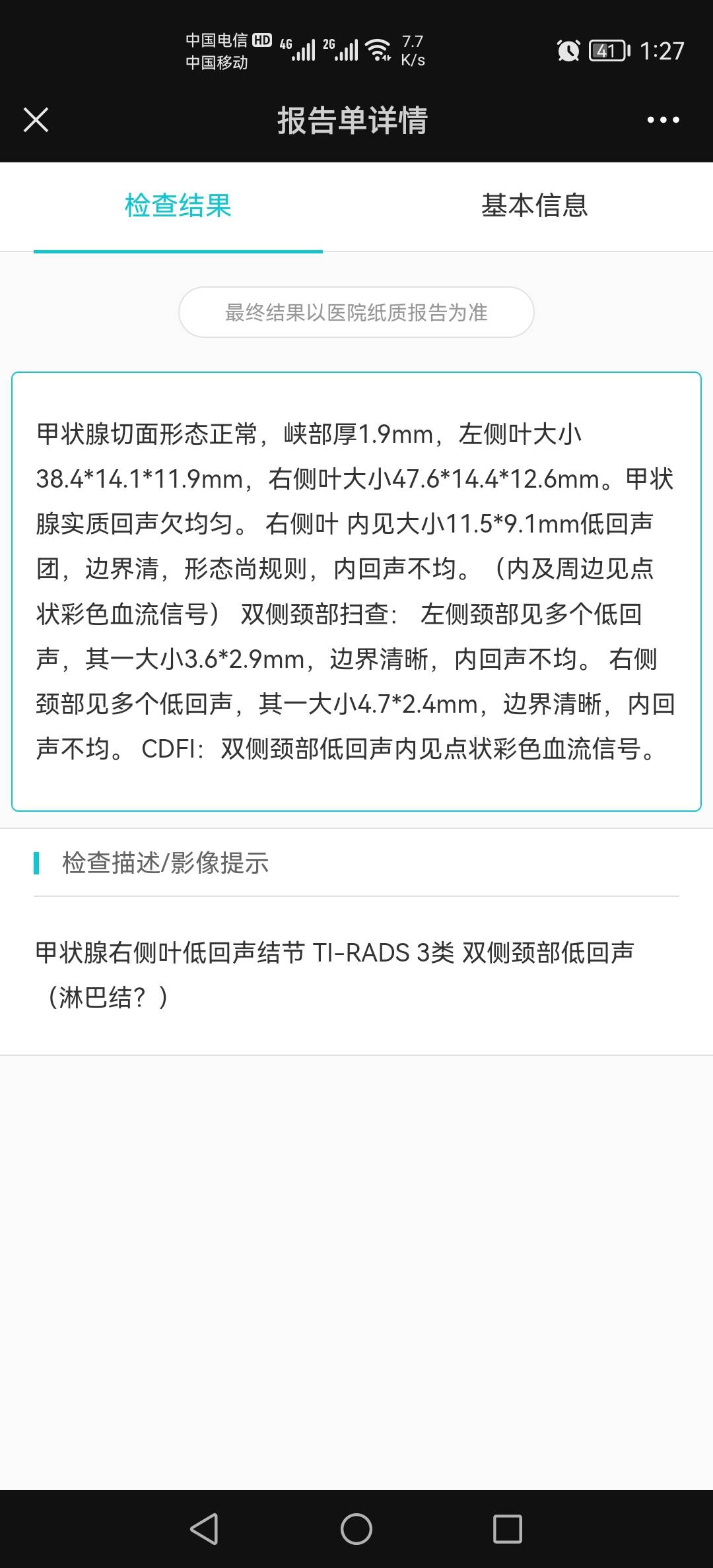
Task: Tap the HD volte indicator icon
Action: (x=263, y=41)
